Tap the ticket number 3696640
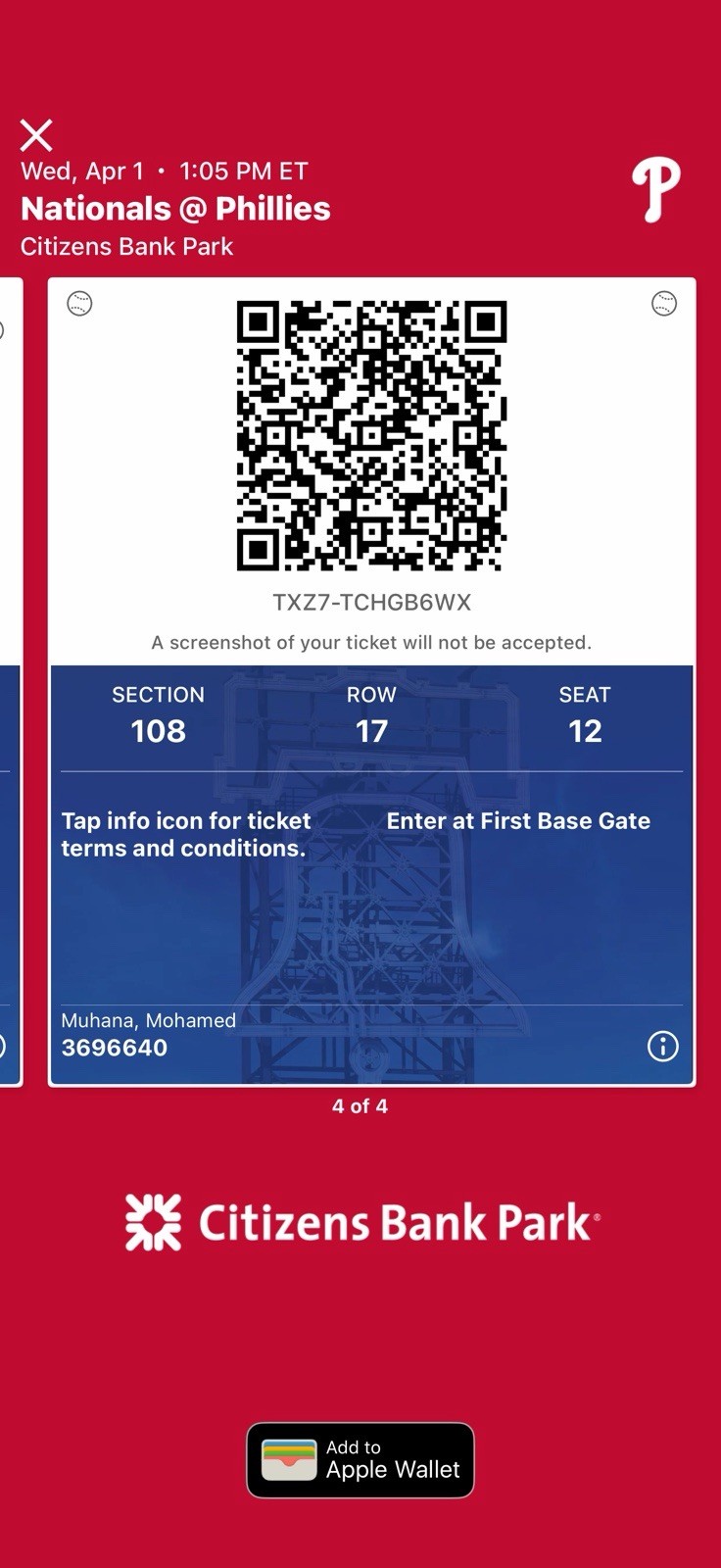 [116, 1048]
